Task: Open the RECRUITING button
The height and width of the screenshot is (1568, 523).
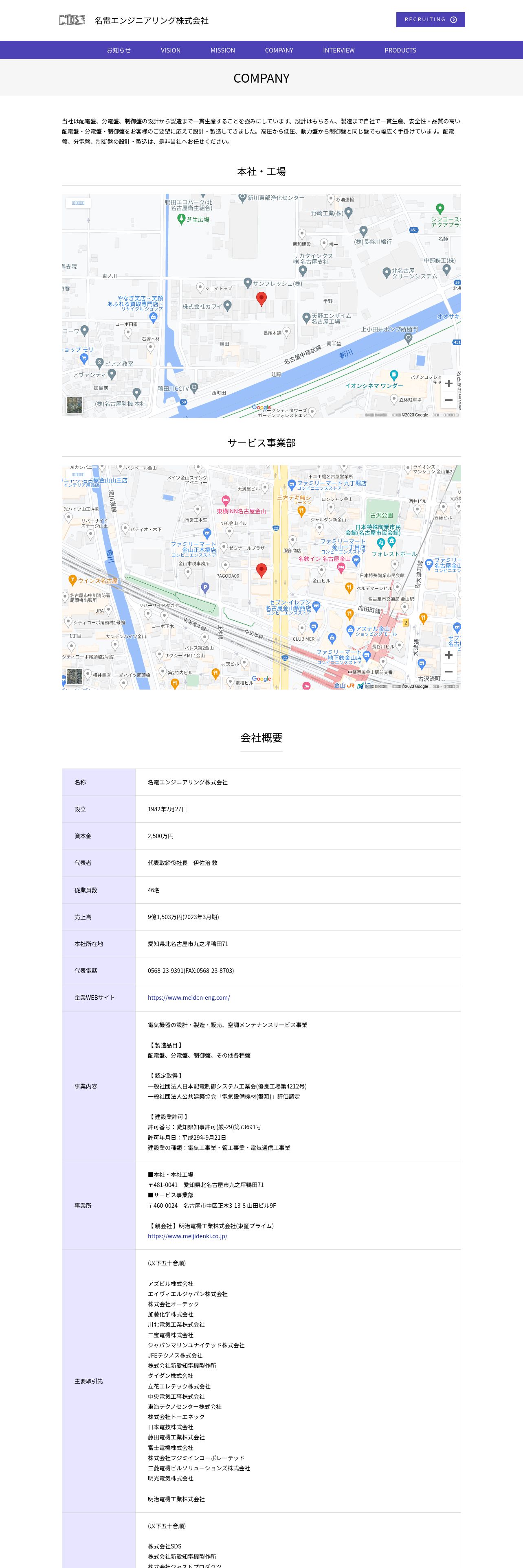Action: [x=430, y=20]
